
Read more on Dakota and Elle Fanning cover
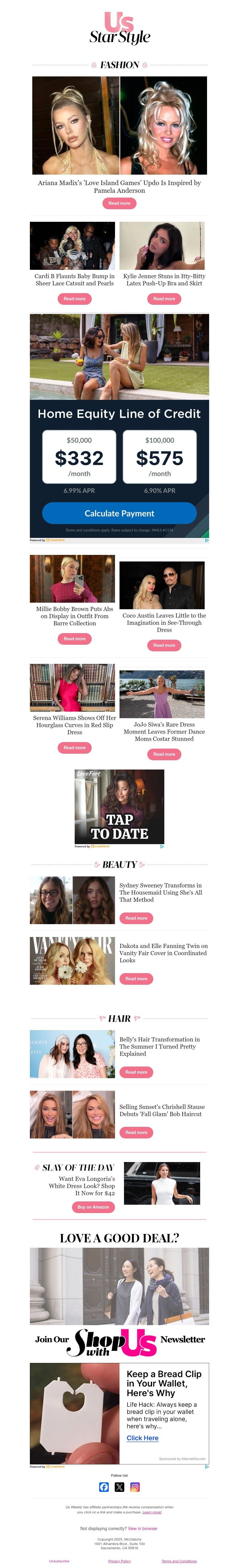coord(136,979)
